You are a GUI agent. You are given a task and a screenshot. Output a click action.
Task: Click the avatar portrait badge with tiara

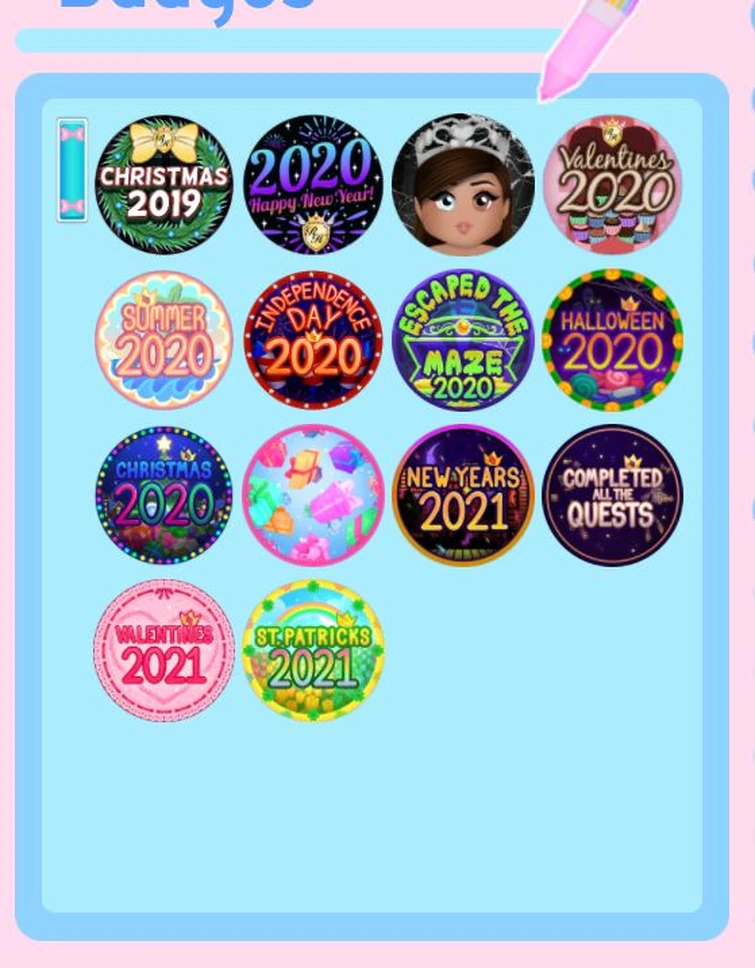pyautogui.click(x=463, y=183)
